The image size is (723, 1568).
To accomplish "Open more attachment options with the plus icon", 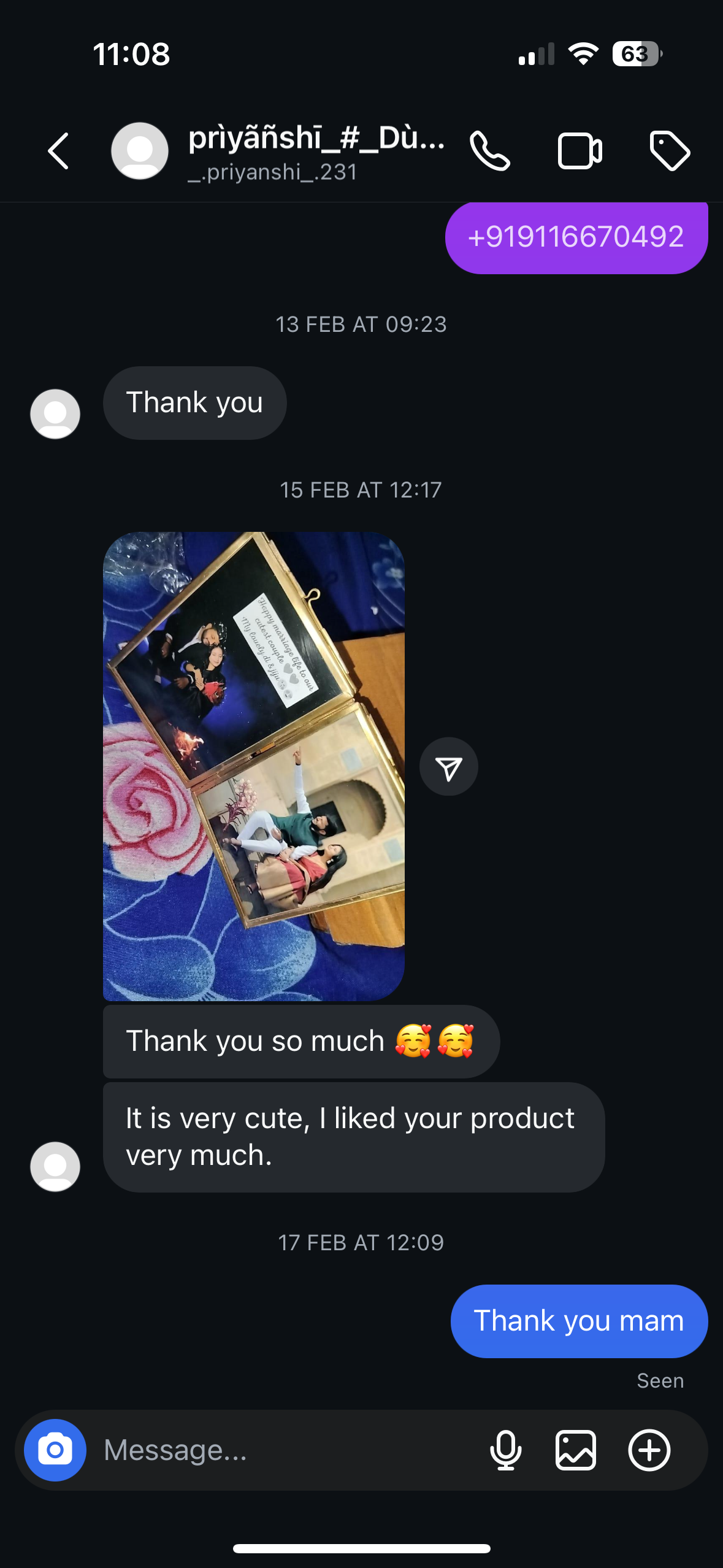I will click(649, 1450).
